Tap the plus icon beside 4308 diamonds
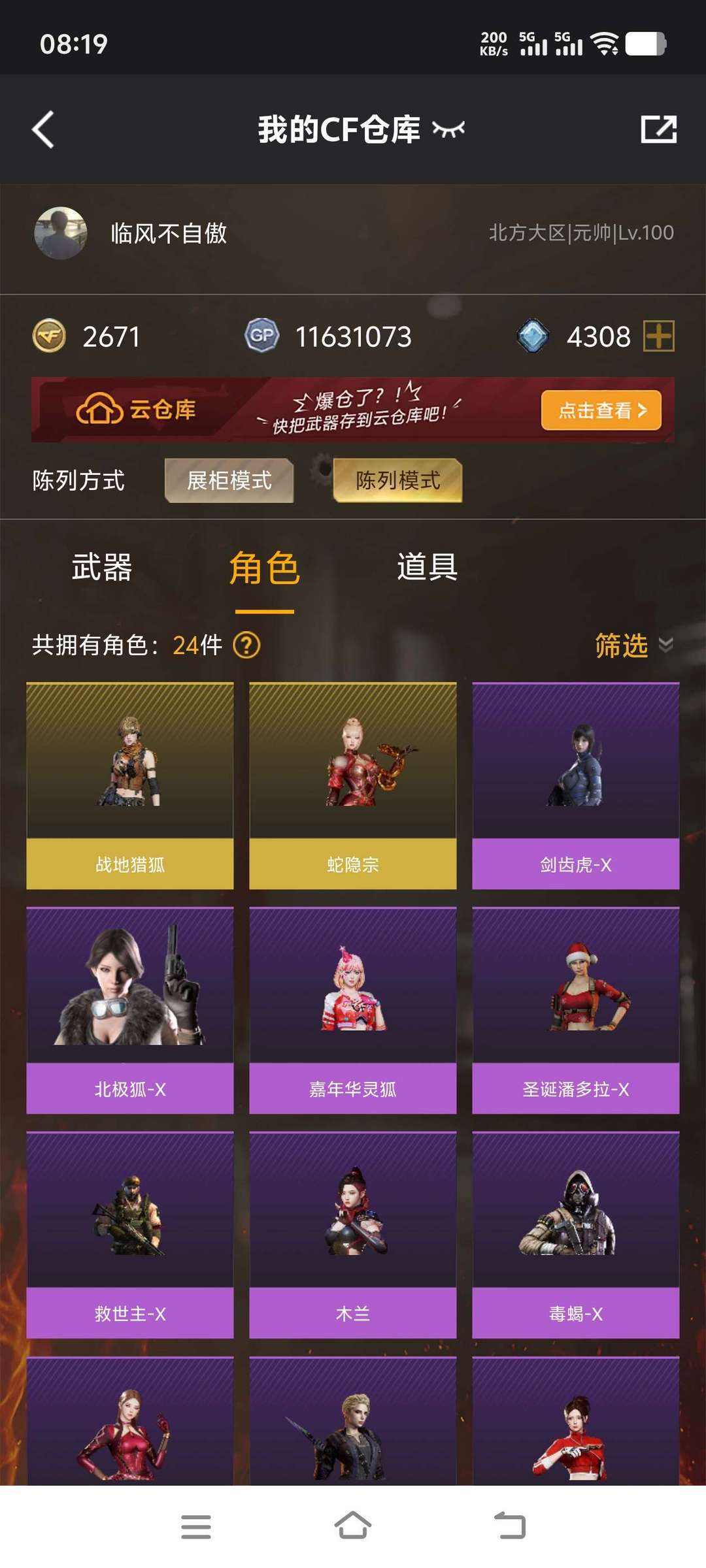Screen dimensions: 706x1568 (659, 336)
